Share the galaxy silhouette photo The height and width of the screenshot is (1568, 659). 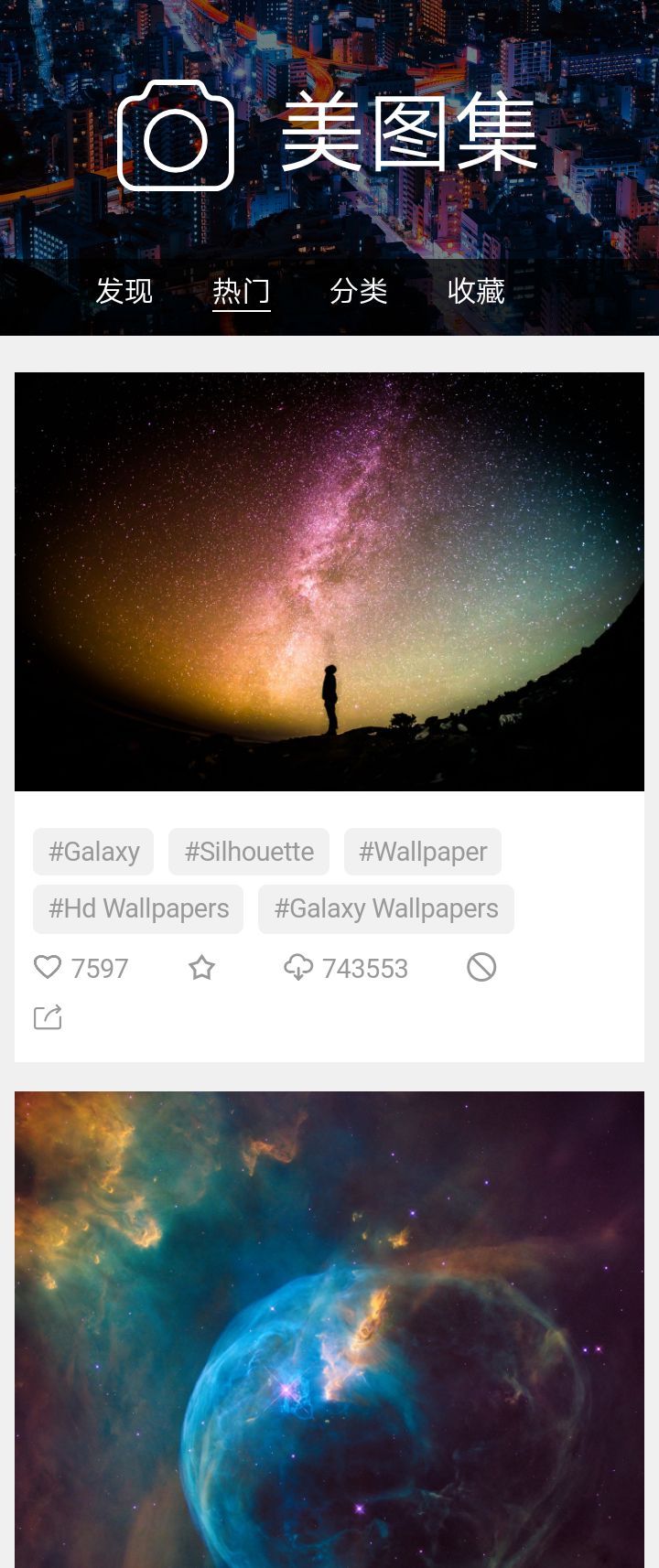coord(48,1017)
